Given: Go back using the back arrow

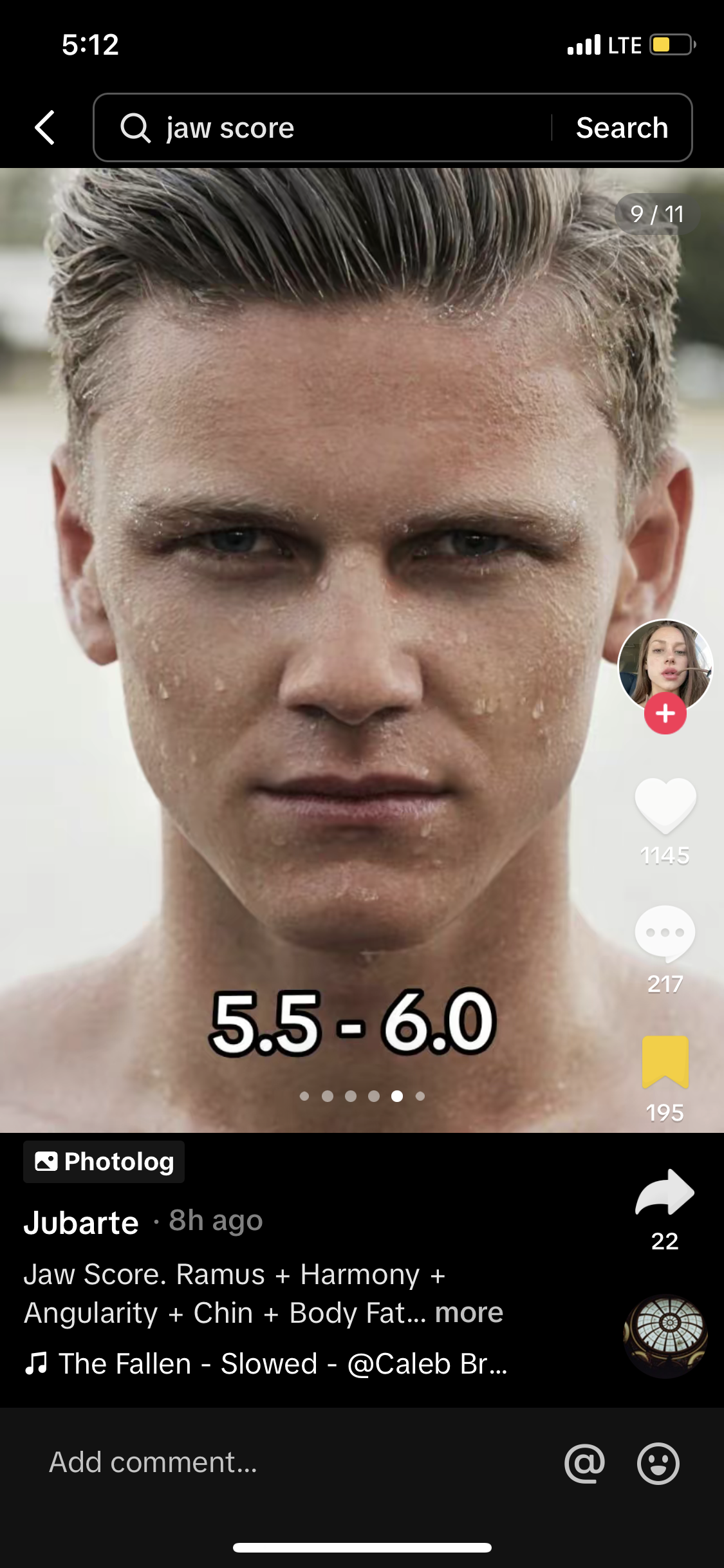Looking at the screenshot, I should coord(45,127).
